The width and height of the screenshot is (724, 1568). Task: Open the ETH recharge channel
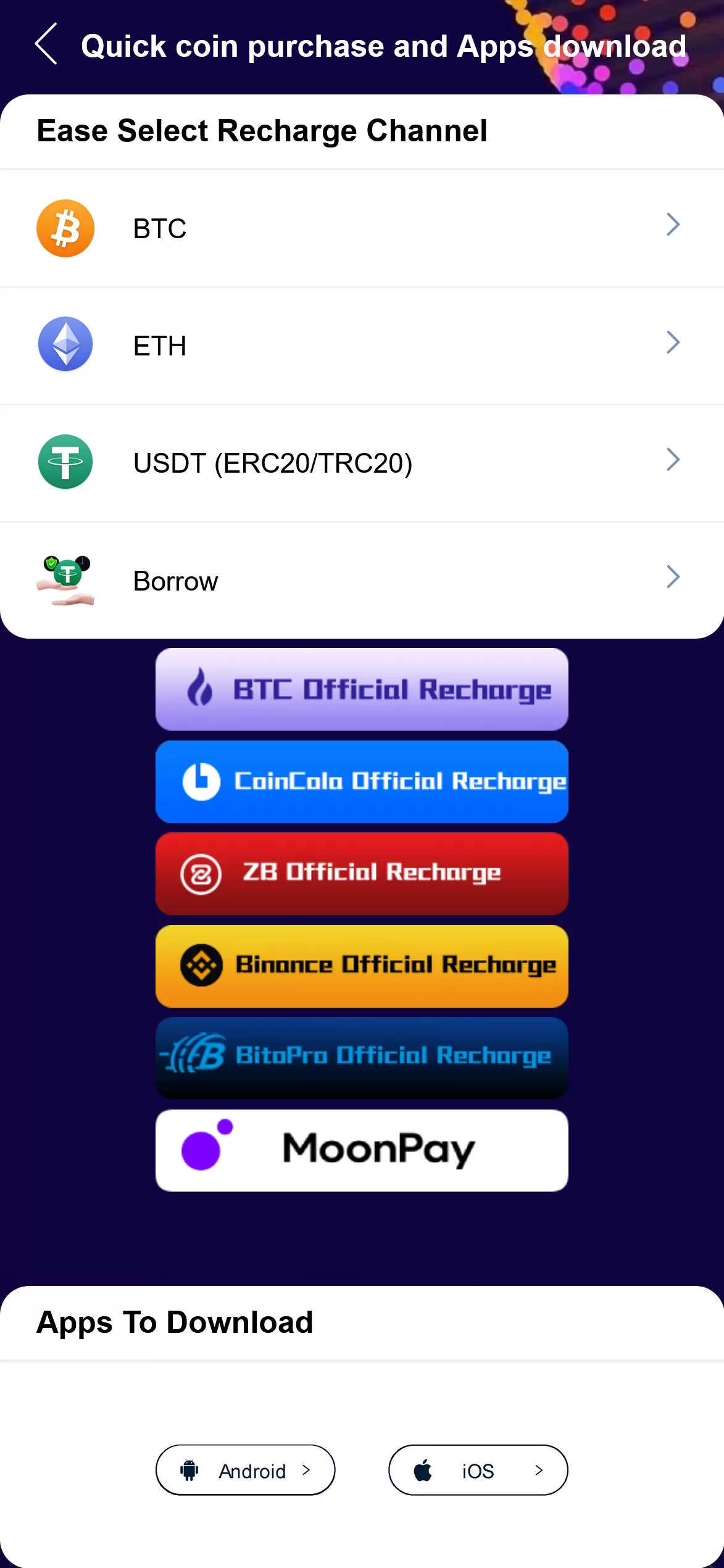362,346
